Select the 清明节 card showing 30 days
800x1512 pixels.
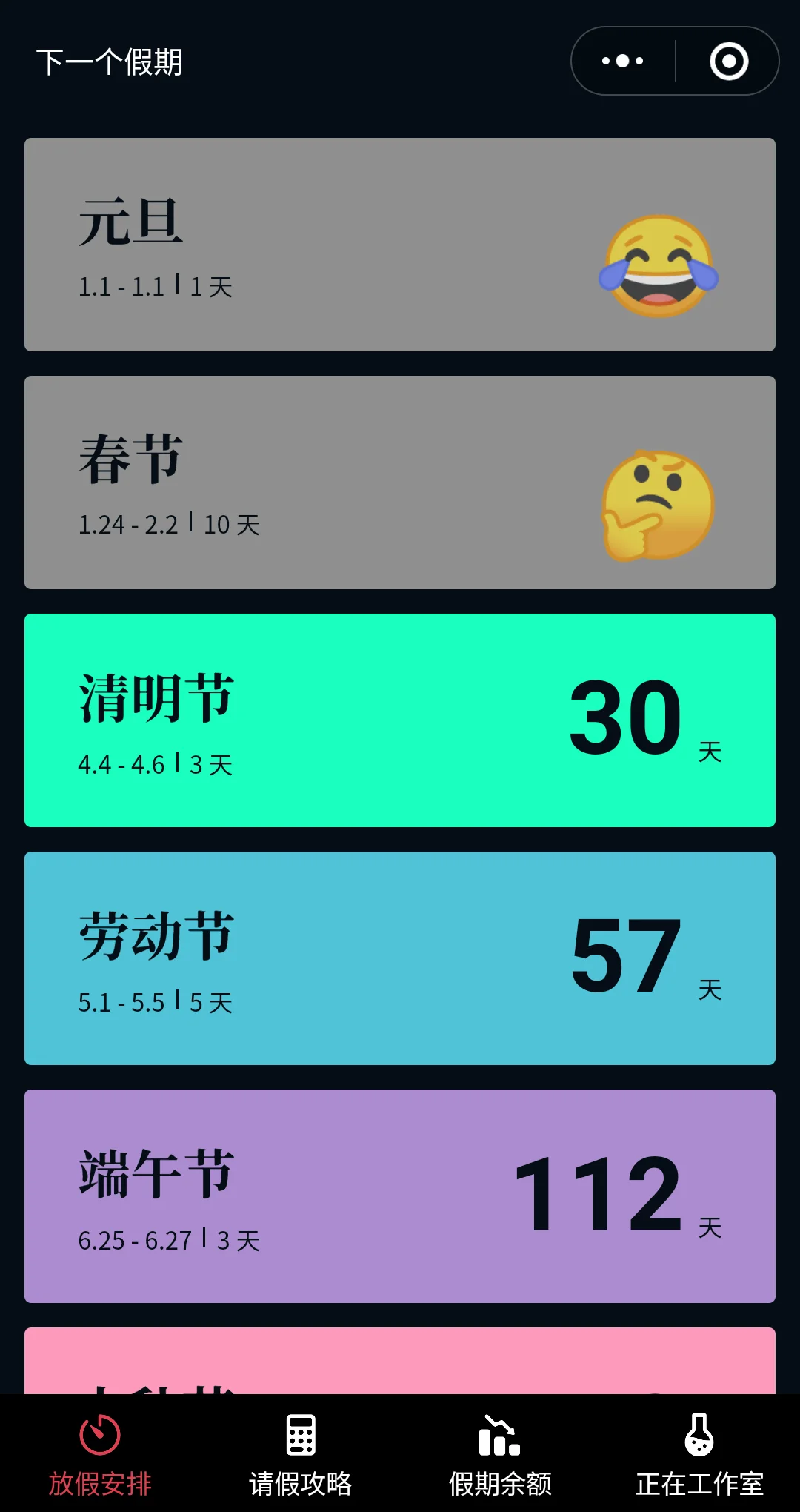pos(400,720)
